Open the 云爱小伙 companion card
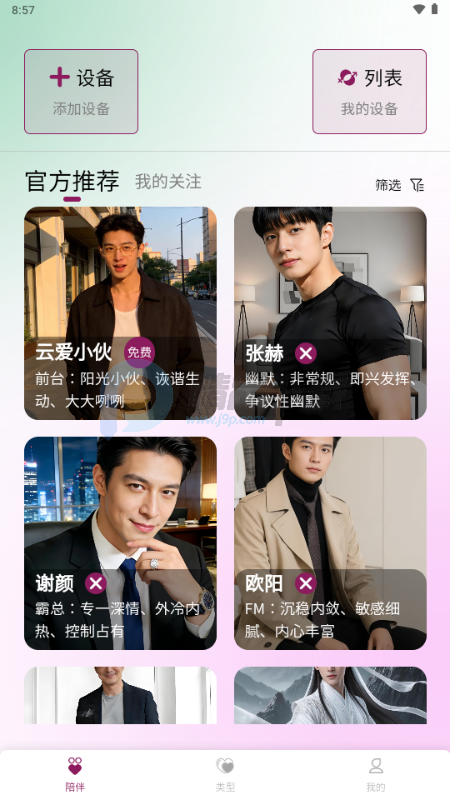The image size is (450, 800). [x=120, y=313]
